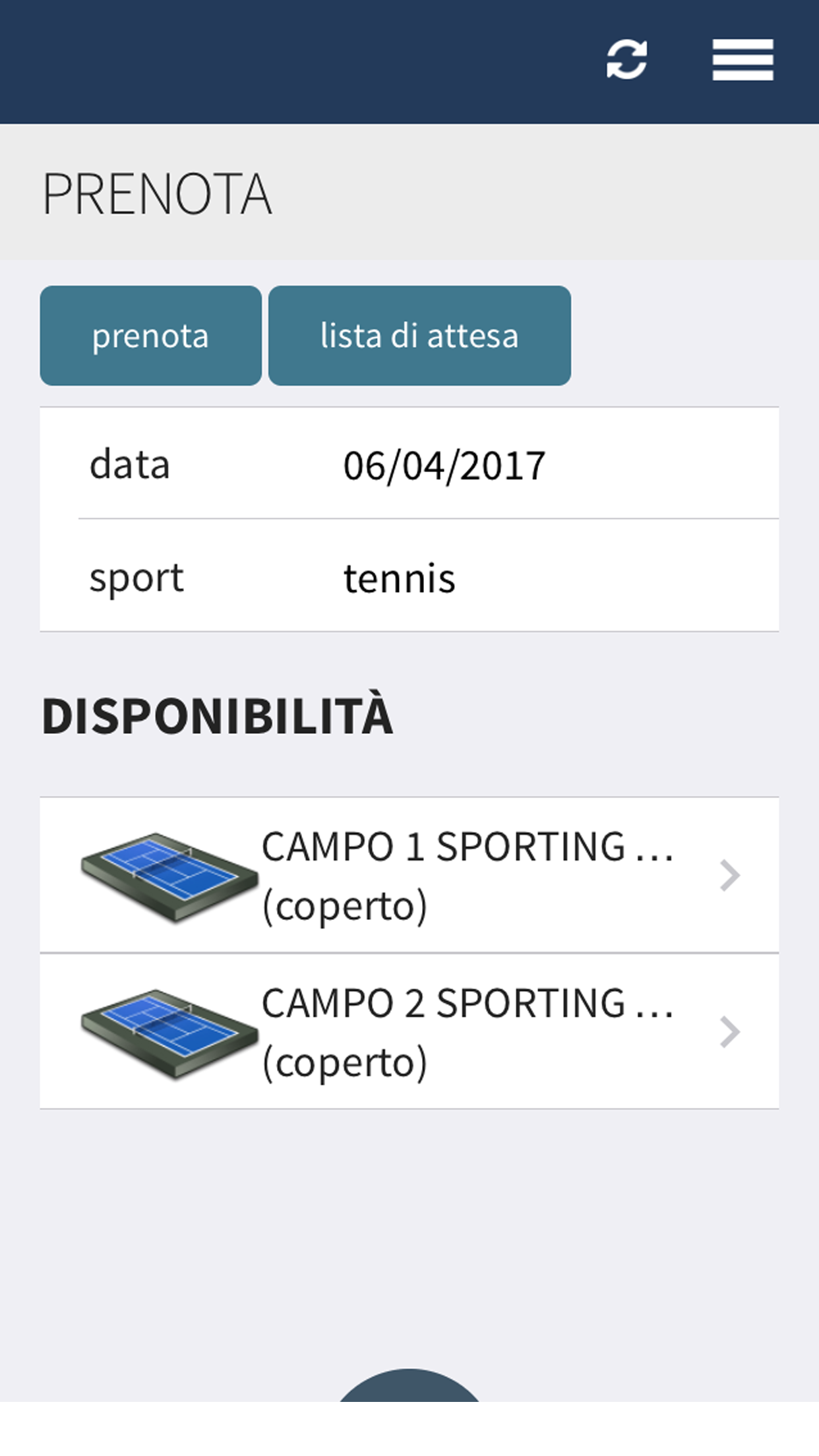
Task: Change the sport from tennis
Action: tap(399, 578)
